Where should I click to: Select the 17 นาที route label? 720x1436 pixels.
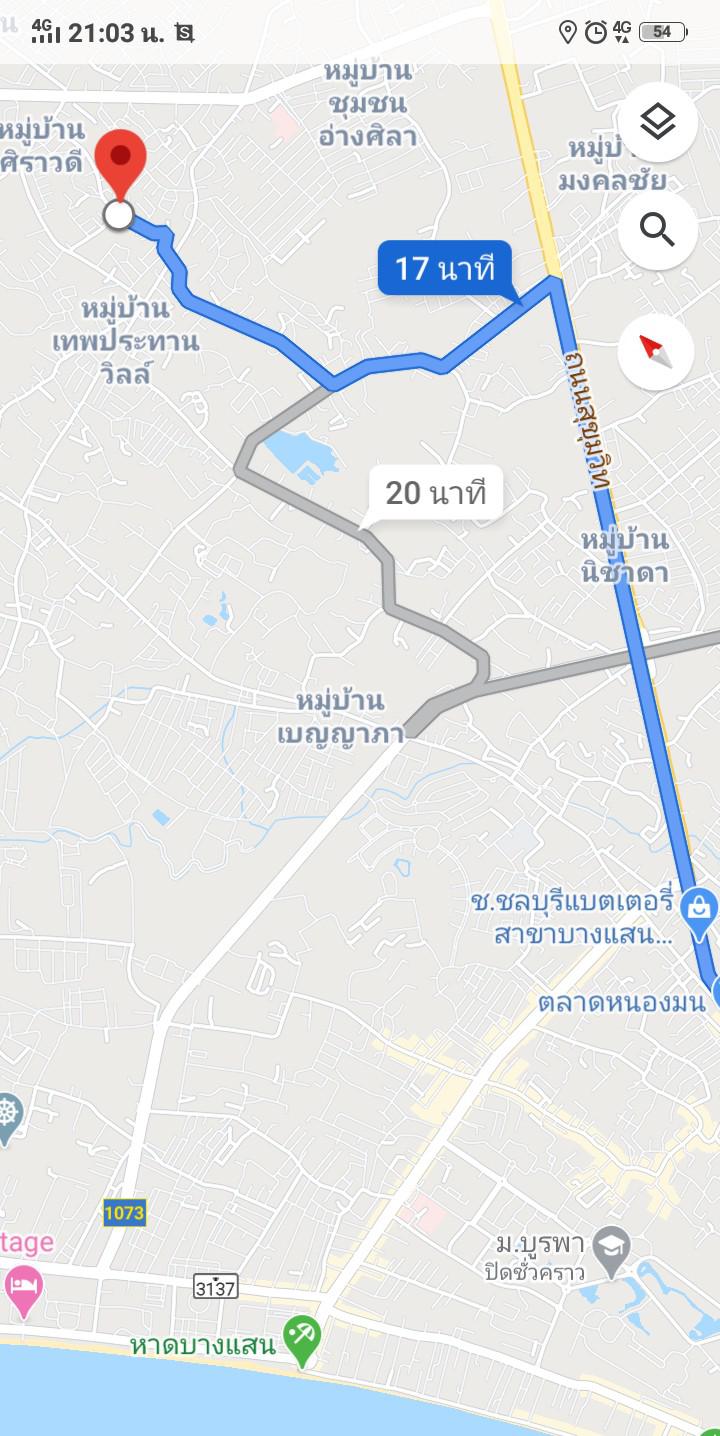point(445,268)
